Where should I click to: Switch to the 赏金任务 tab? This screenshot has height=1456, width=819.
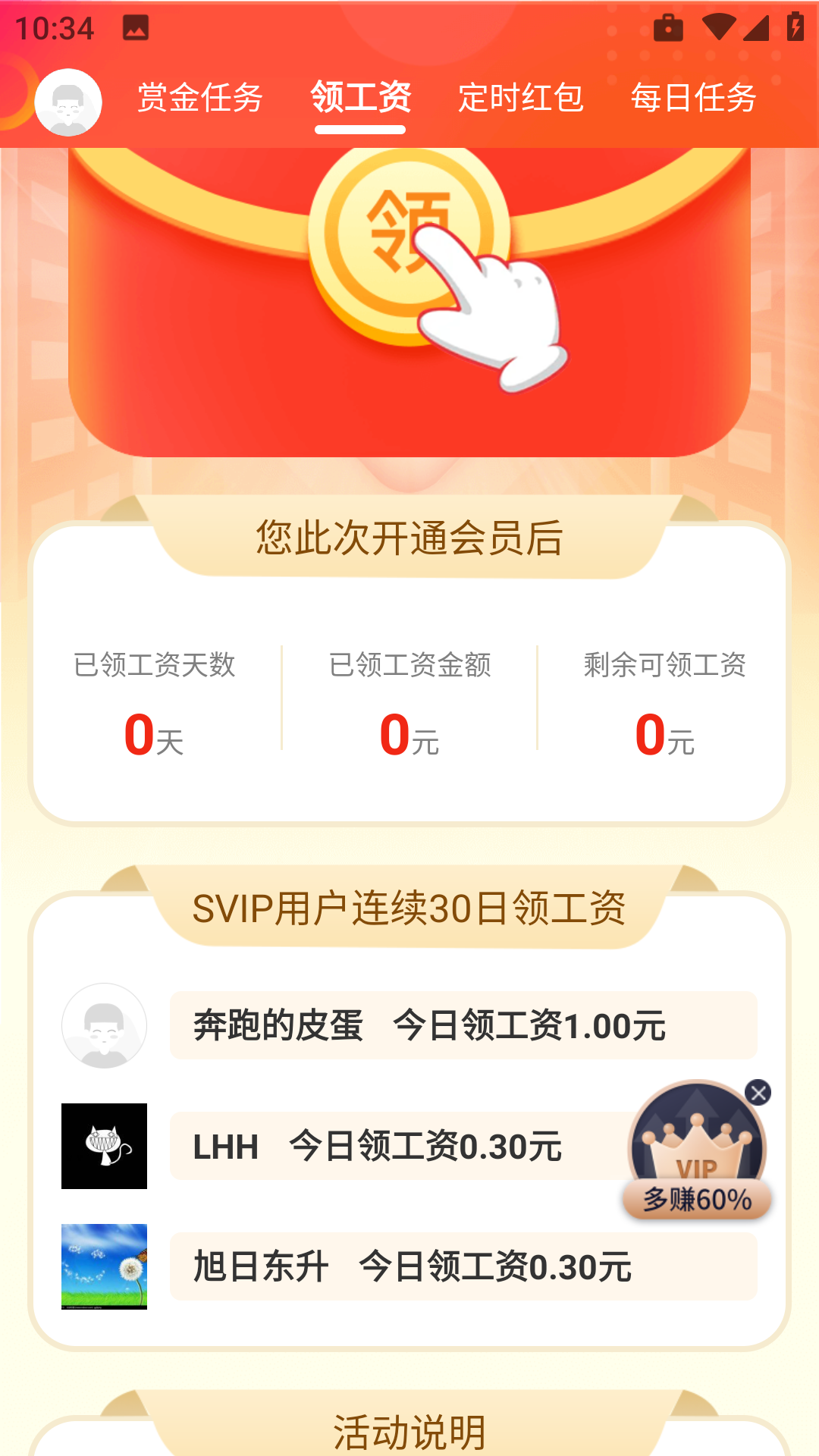(199, 99)
